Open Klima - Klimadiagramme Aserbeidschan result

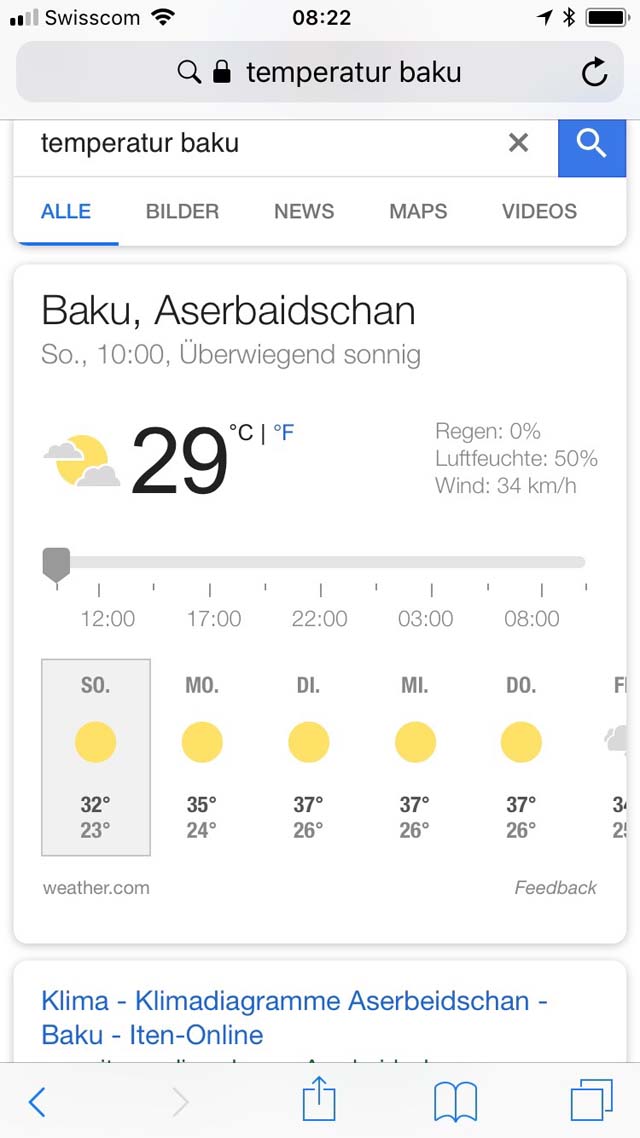pos(294,1018)
